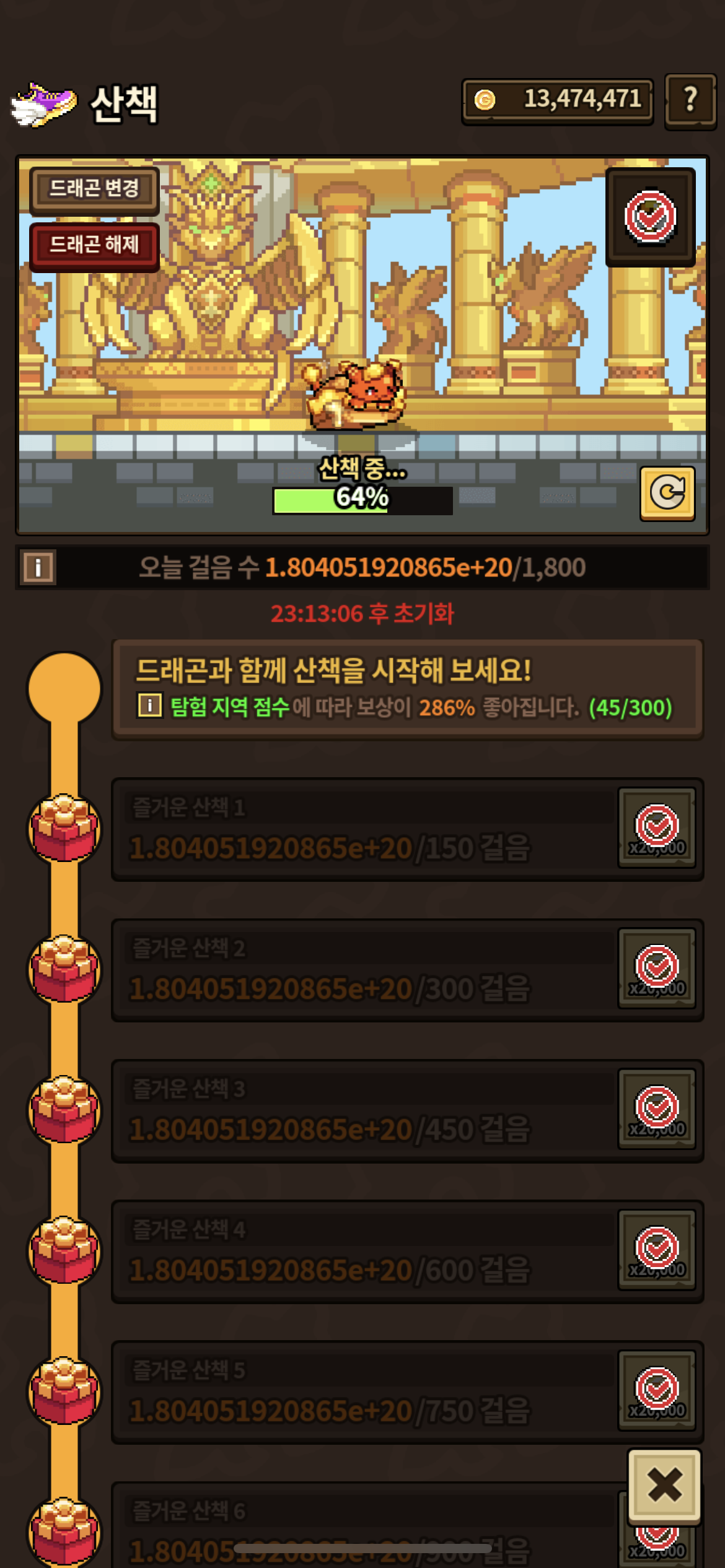The image size is (725, 1568).
Task: Open the info icon beside 탐험 지역 점수
Action: 149,705
